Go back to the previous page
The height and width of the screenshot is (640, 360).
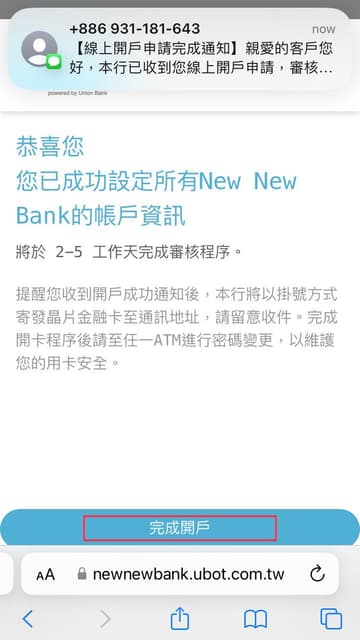point(28,619)
